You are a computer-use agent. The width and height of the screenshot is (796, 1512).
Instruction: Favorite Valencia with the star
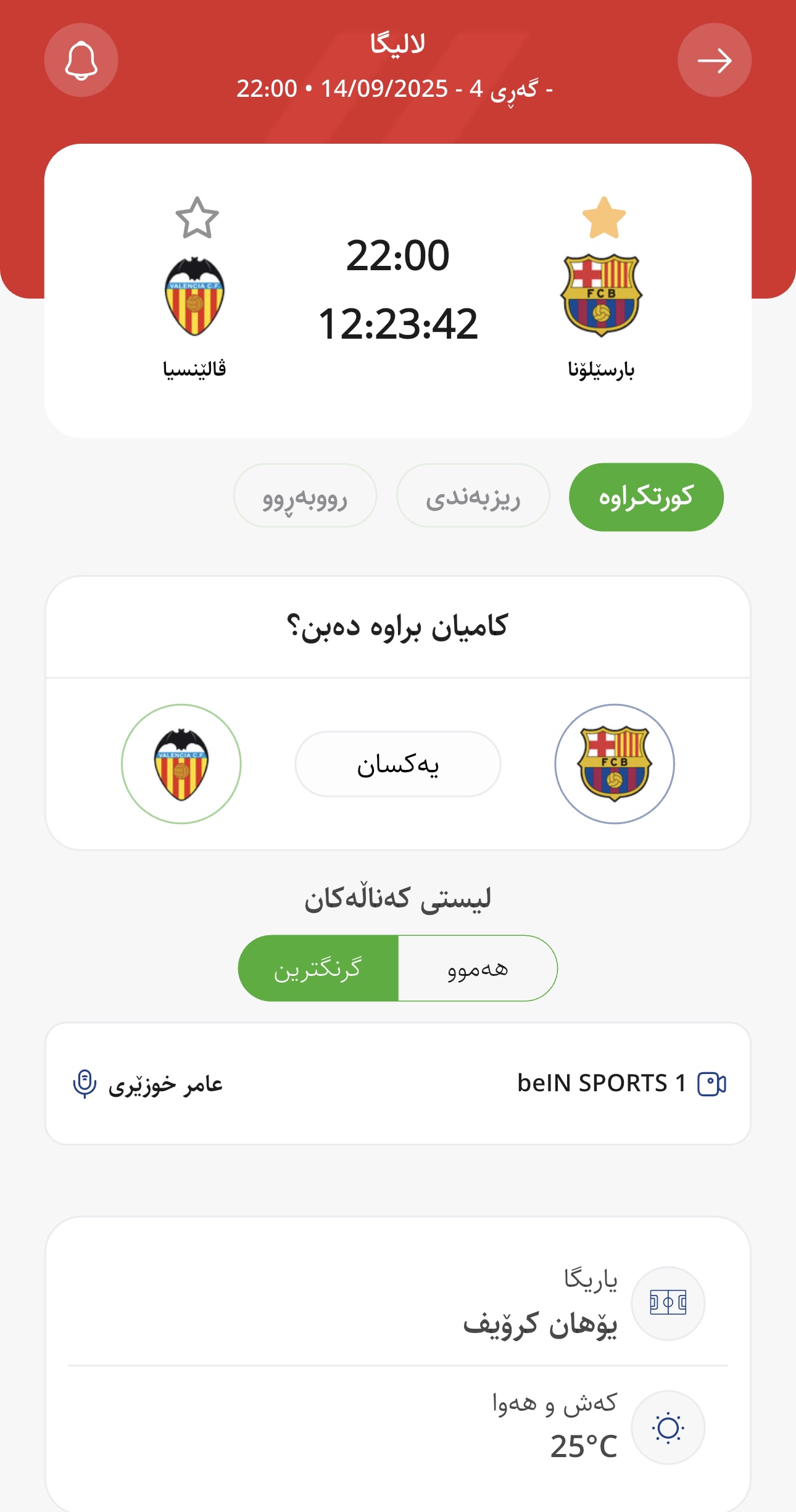197,218
